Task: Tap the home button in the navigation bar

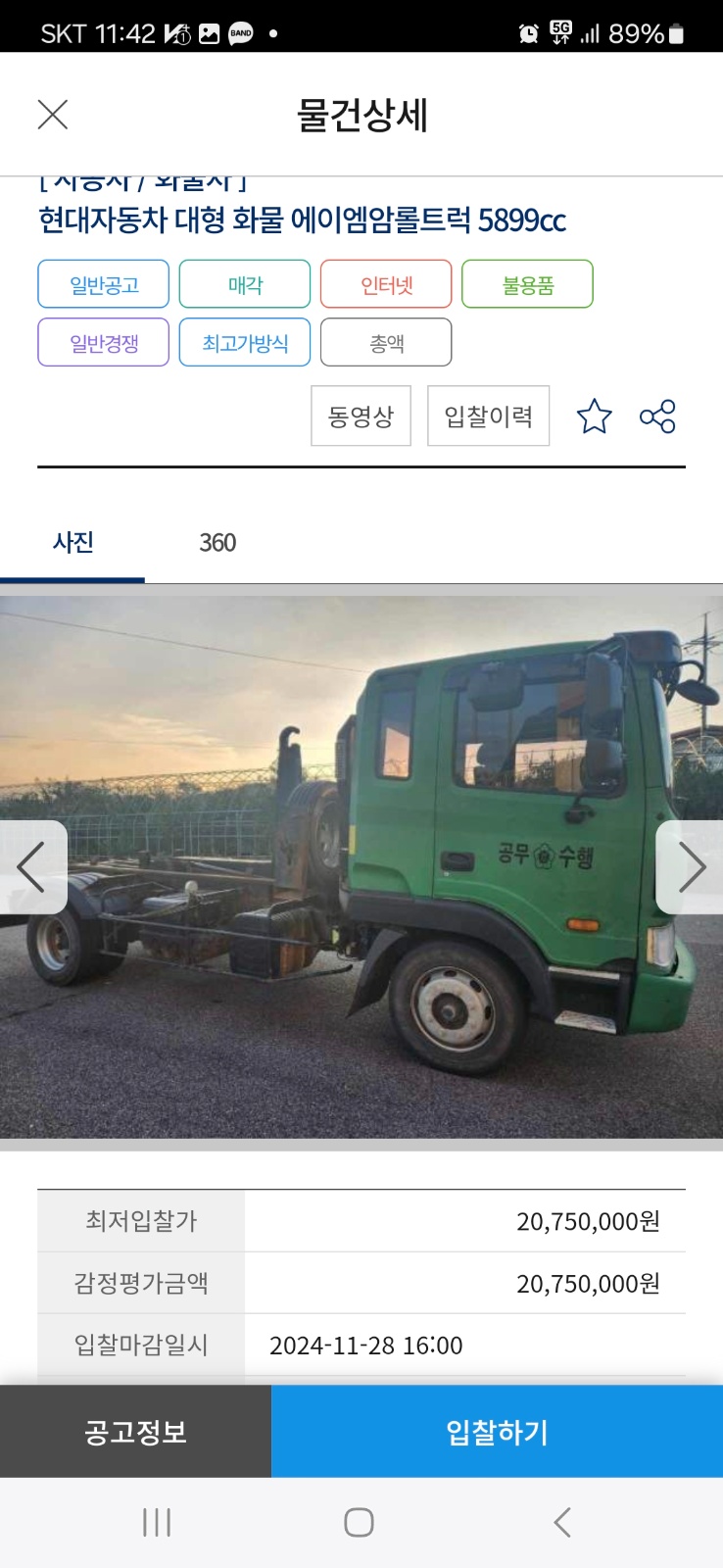Action: click(361, 1522)
